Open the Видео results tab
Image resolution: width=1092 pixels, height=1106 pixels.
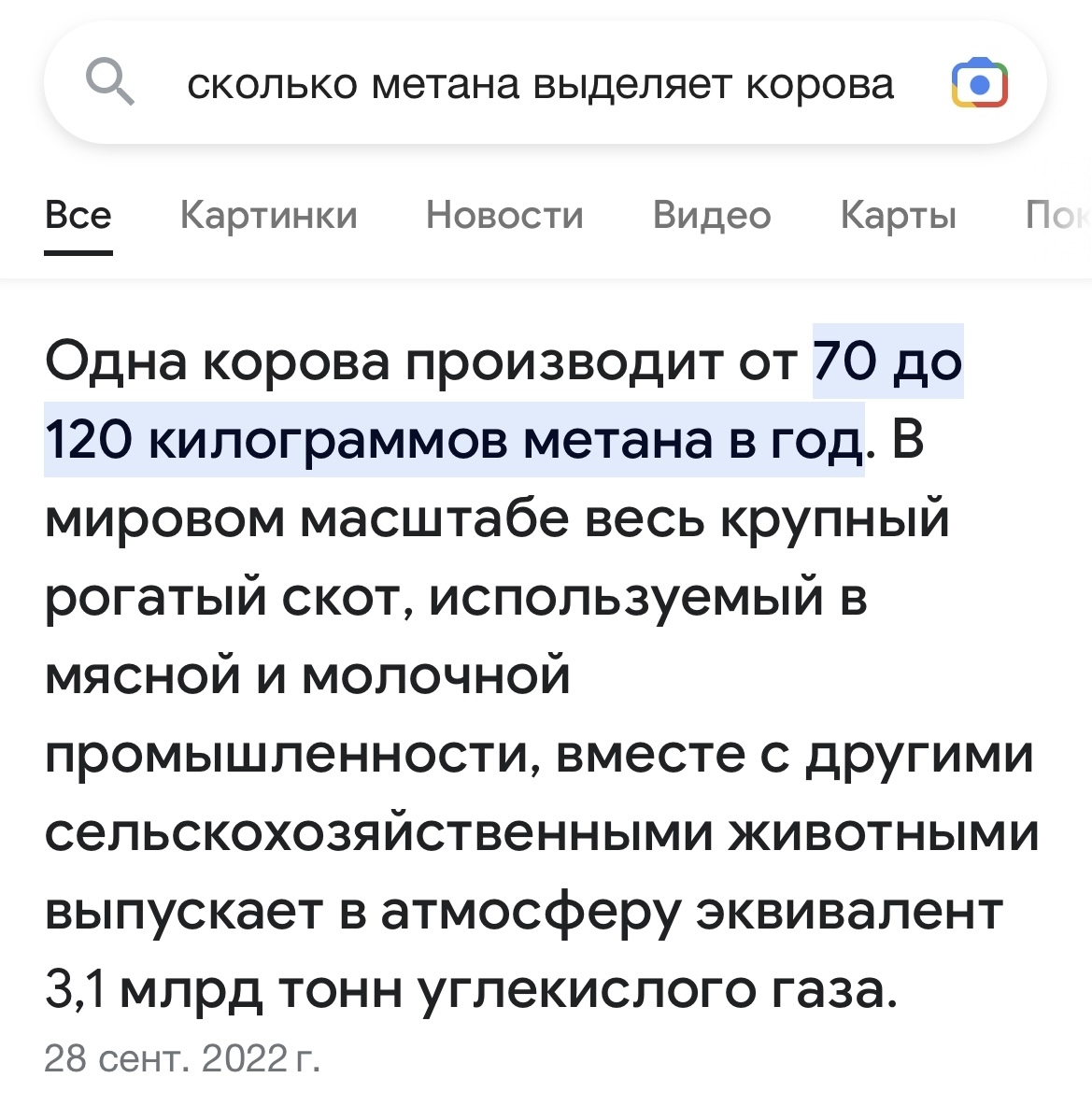tap(712, 216)
